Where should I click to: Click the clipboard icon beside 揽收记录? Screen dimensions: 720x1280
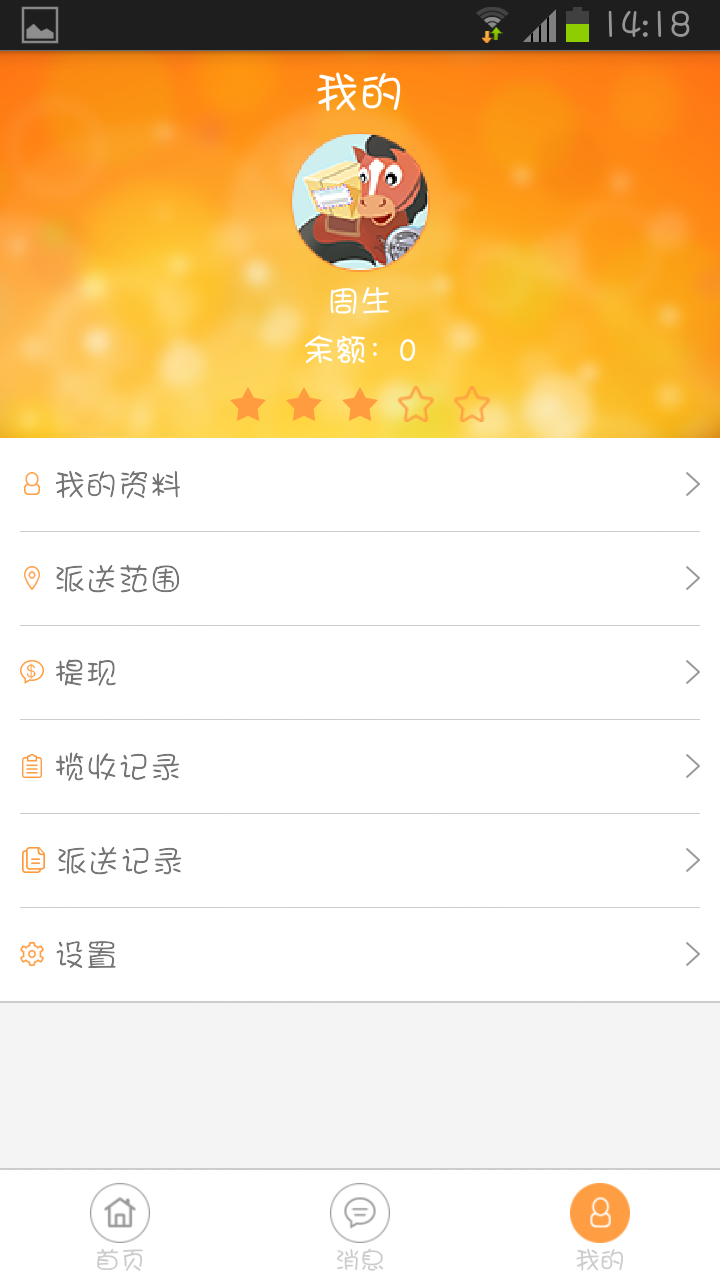click(31, 766)
